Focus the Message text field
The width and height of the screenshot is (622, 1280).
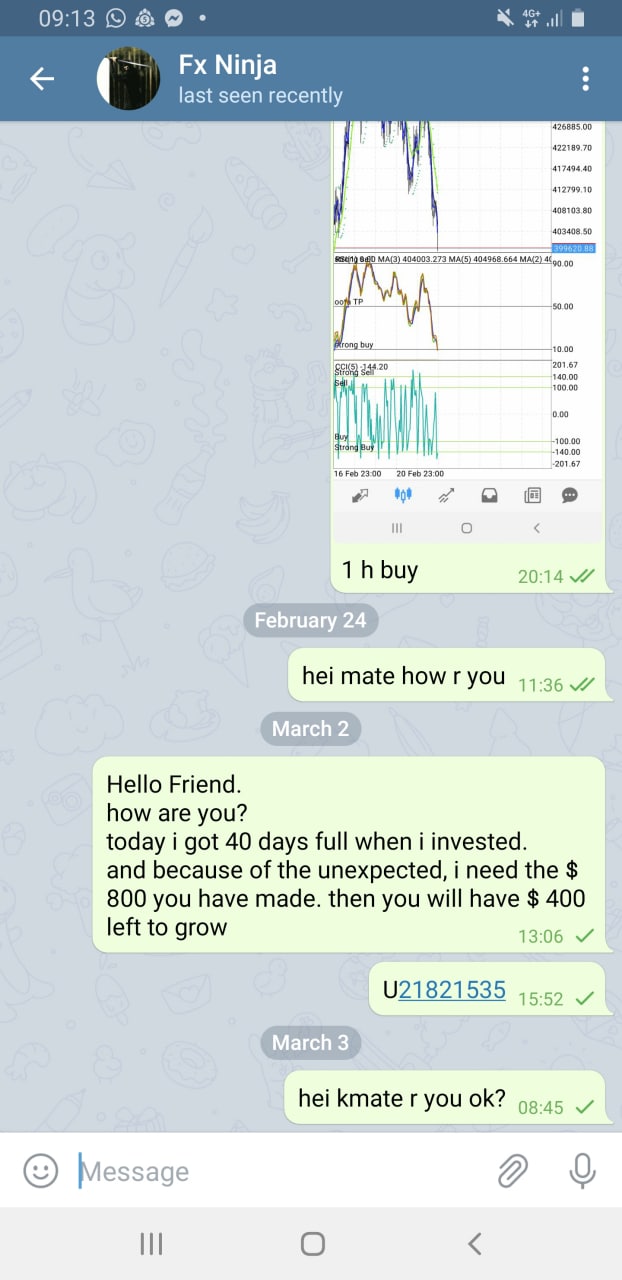coord(280,1171)
